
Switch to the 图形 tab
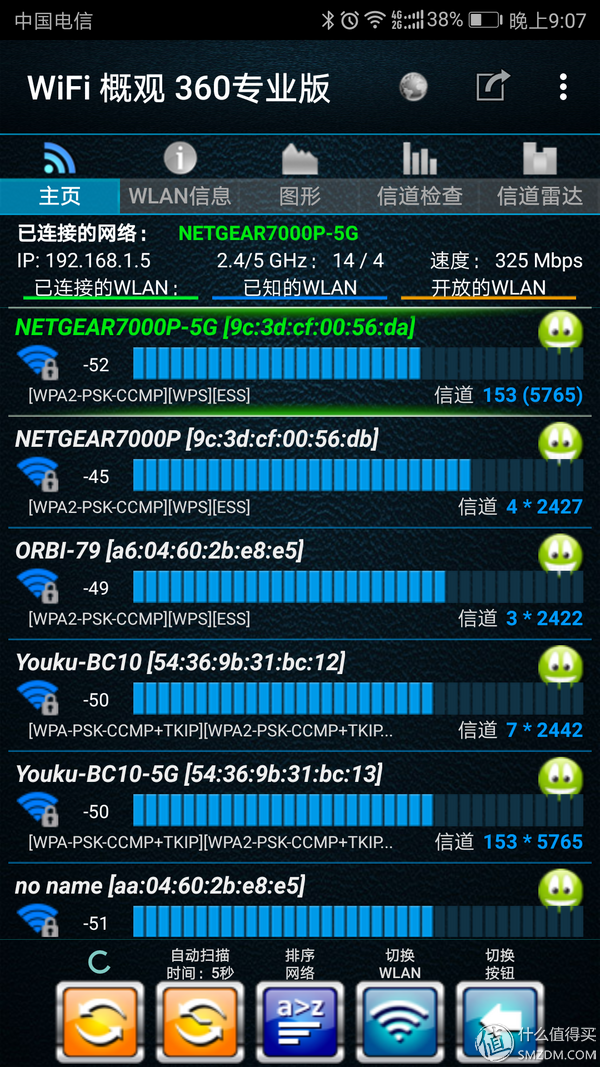pyautogui.click(x=300, y=176)
